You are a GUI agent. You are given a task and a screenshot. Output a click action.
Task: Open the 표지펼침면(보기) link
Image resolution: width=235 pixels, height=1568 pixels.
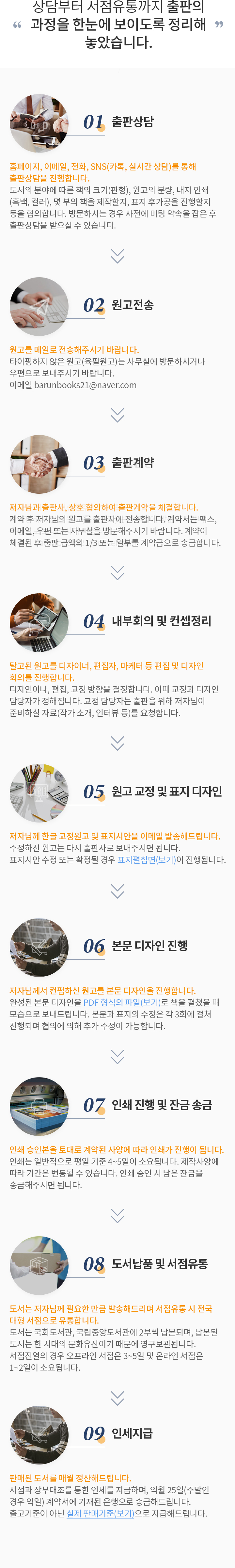(146, 859)
